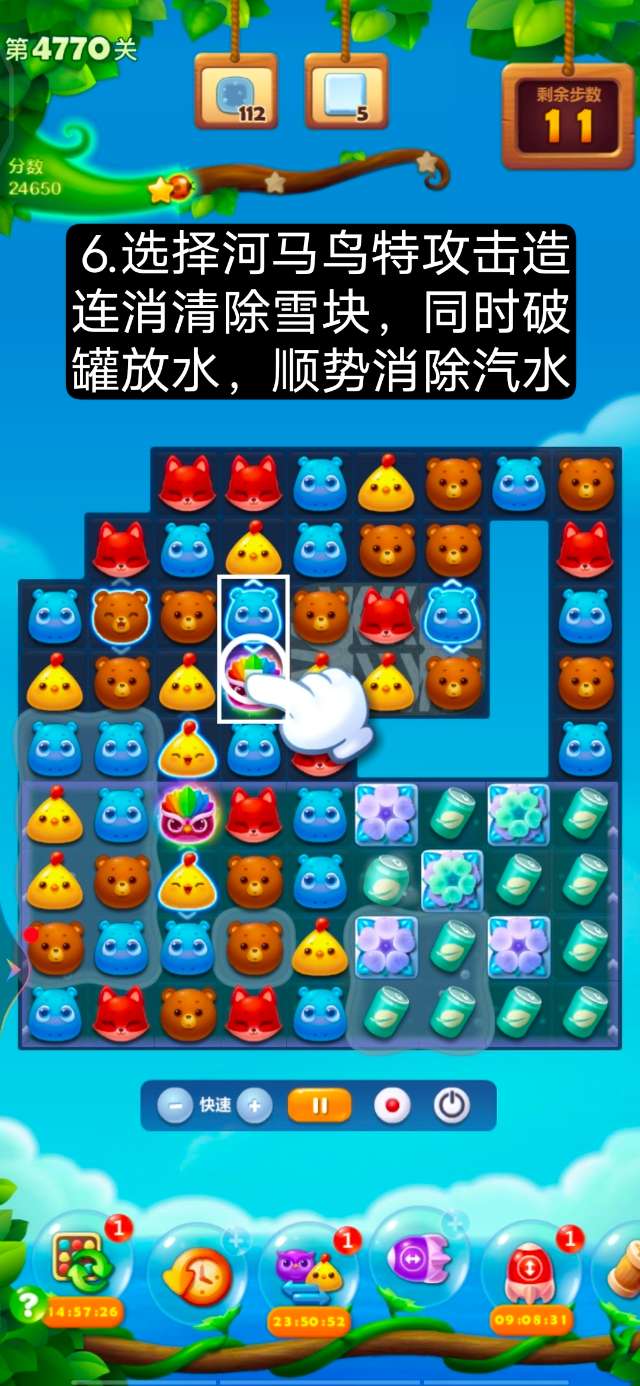Decrease the playback speed with minus

175,1106
